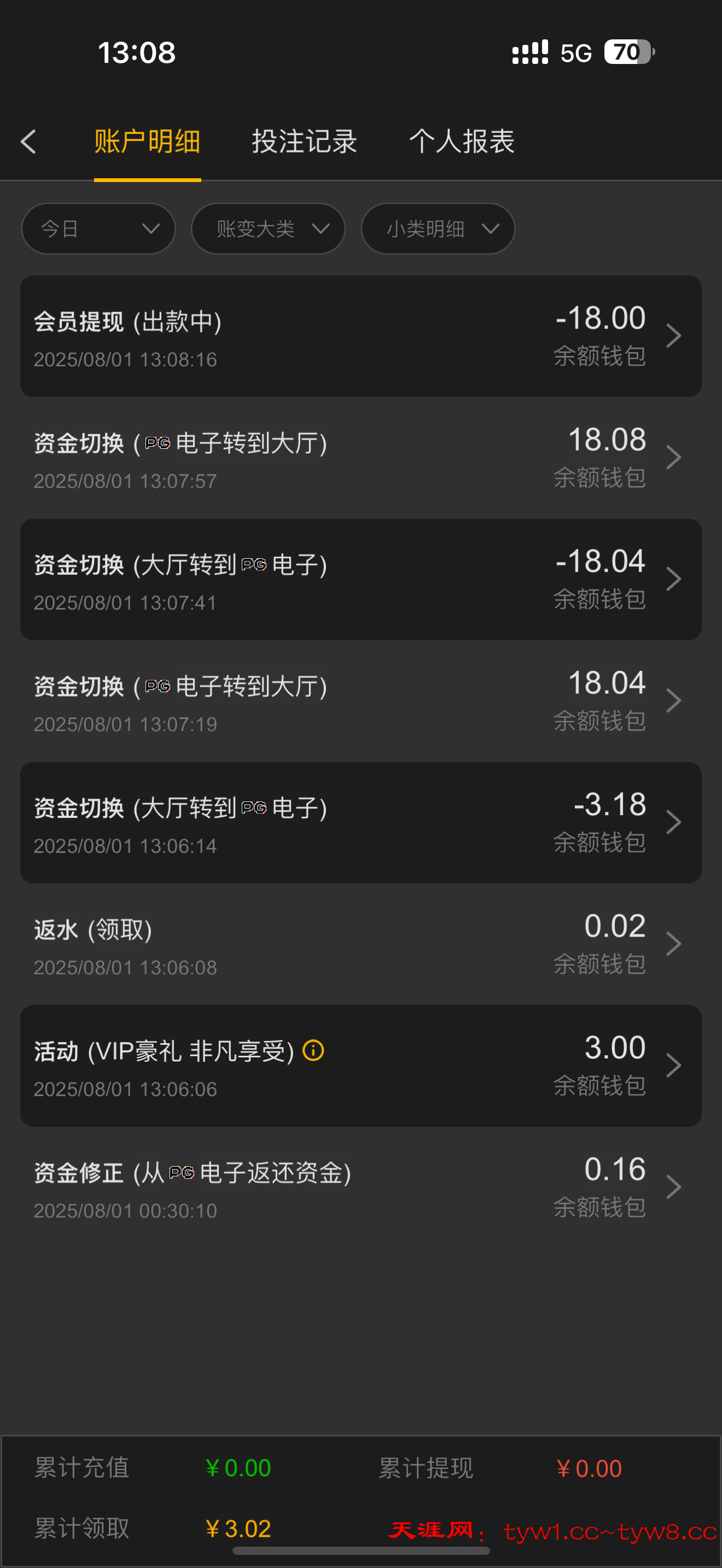722x1568 pixels.
Task: View the -18.04 大厅转到PG电子 transfer
Action: (360, 580)
